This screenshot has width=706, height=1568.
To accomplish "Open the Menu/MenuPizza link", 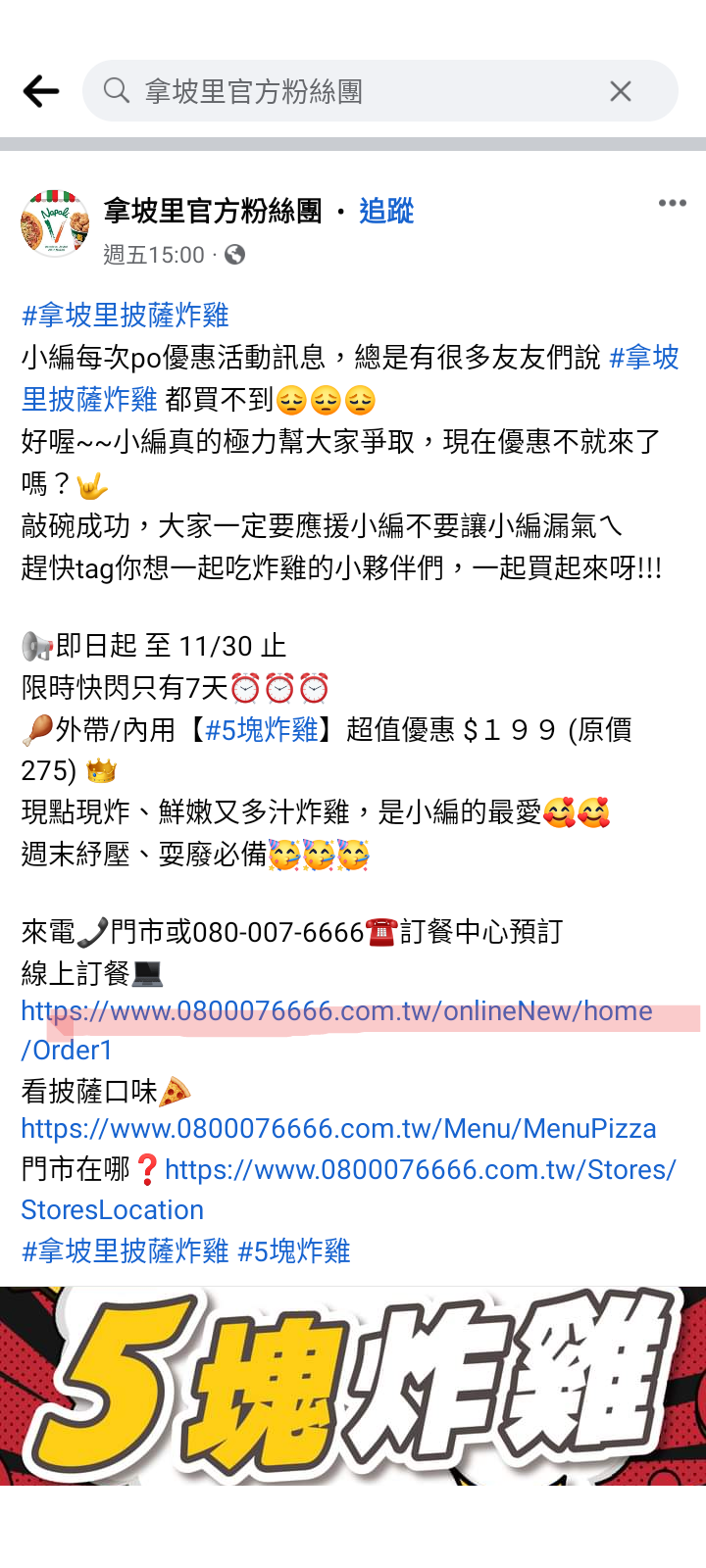I will (338, 1129).
